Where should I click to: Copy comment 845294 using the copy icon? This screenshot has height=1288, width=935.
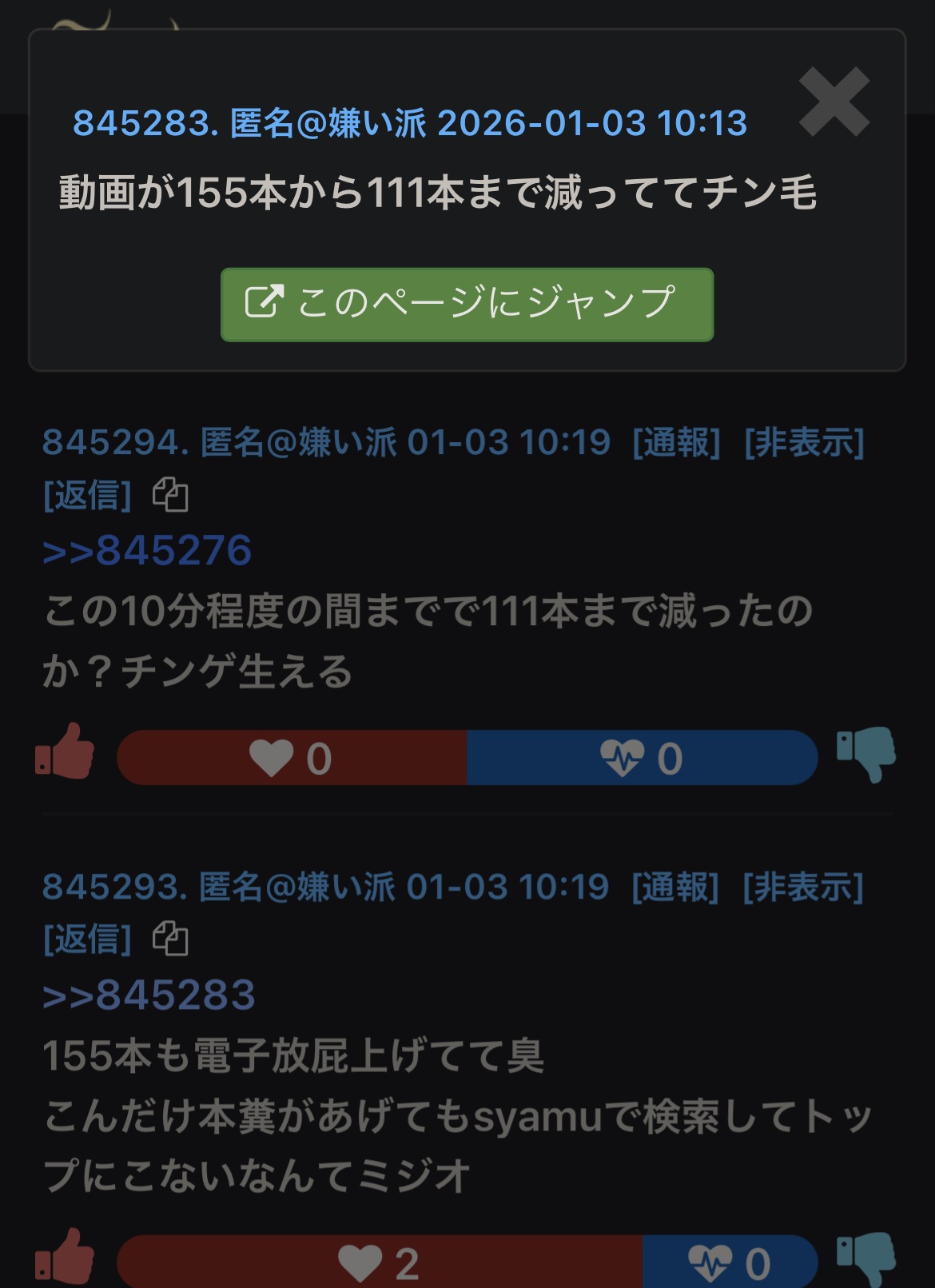[x=170, y=495]
